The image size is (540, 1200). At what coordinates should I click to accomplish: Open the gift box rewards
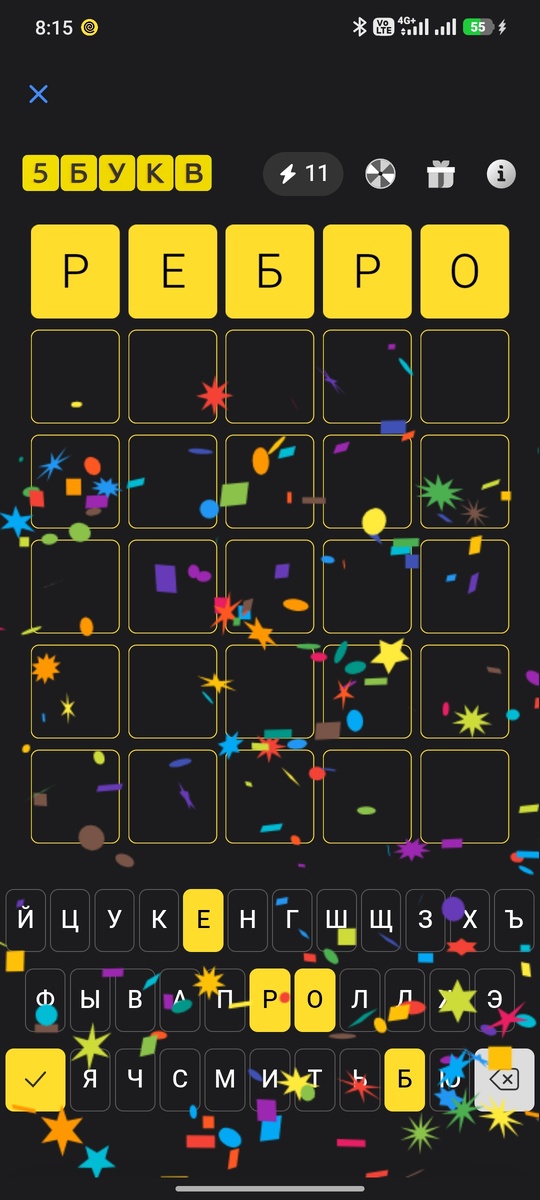click(x=440, y=174)
